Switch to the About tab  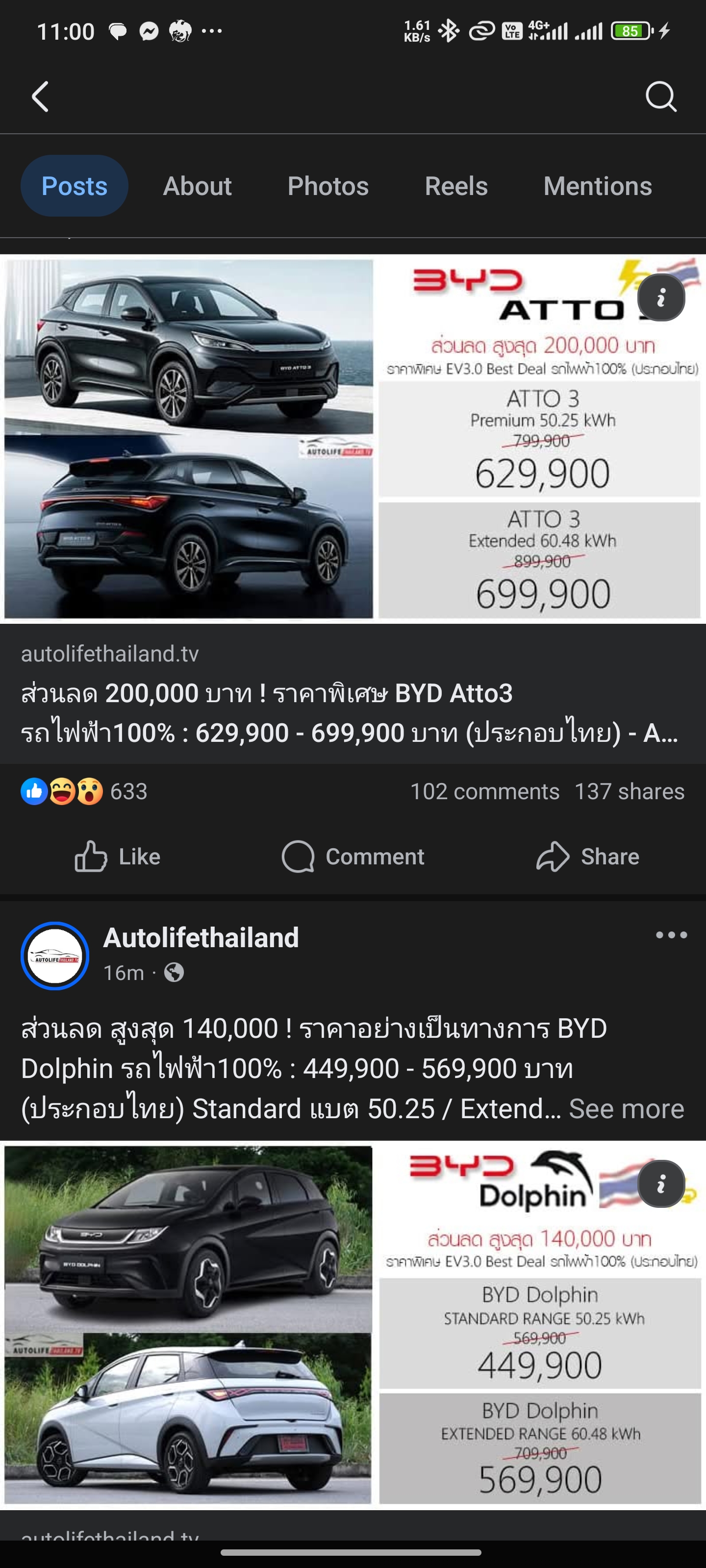(197, 186)
